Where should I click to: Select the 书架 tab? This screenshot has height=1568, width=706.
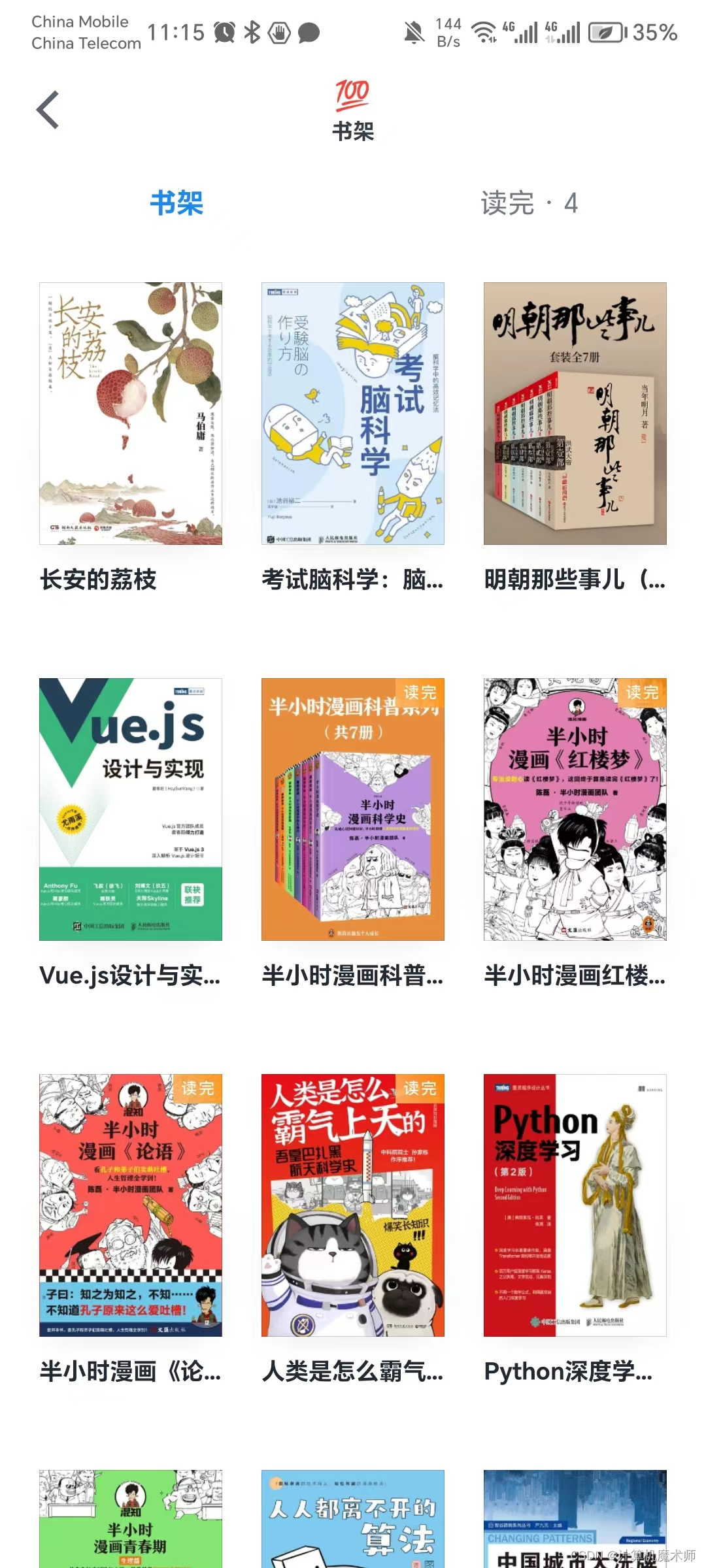pos(176,203)
